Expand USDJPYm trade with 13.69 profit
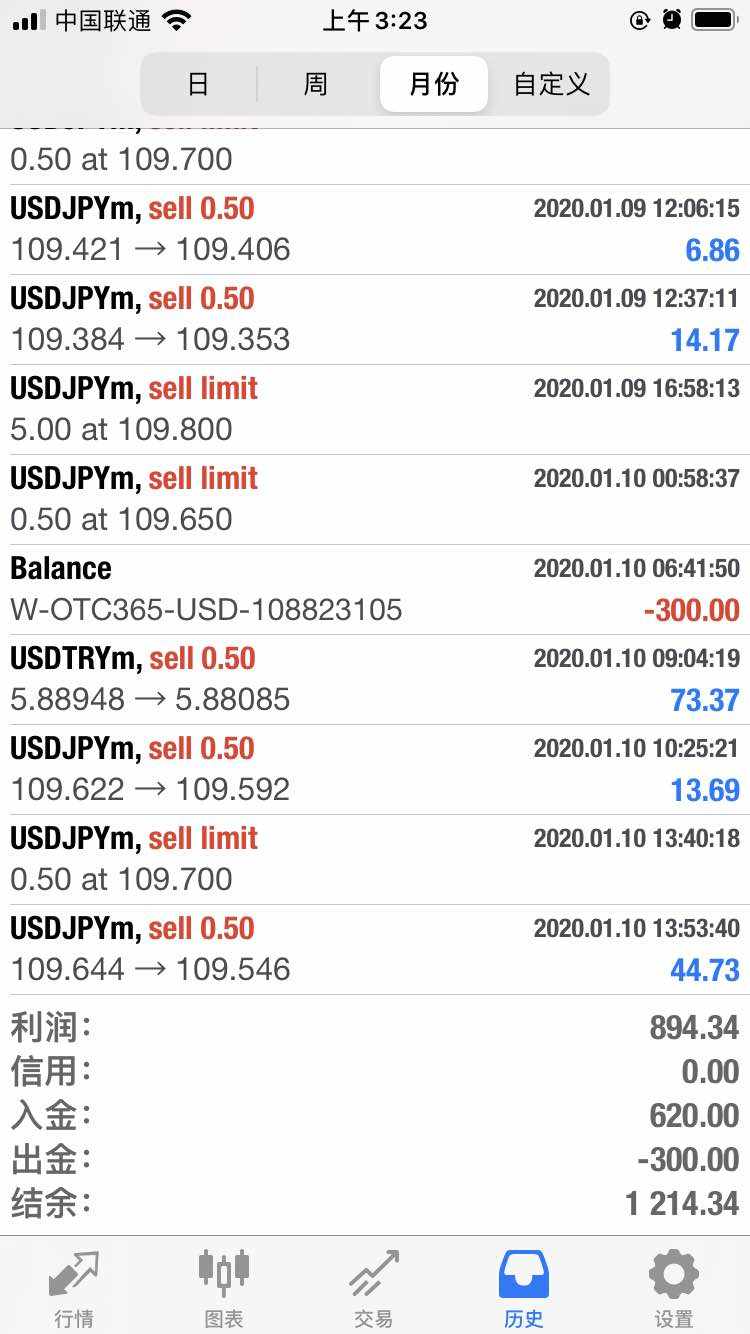This screenshot has width=750, height=1334. point(375,770)
